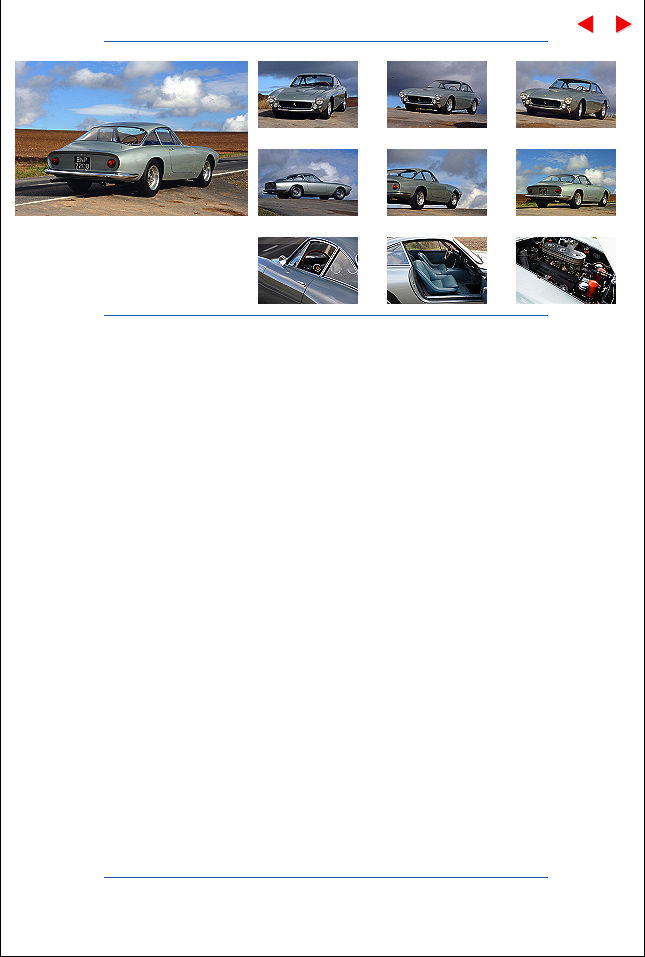Viewport: 645px width, 957px height.
Task: Open the large rear view car photo
Action: pos(131,138)
